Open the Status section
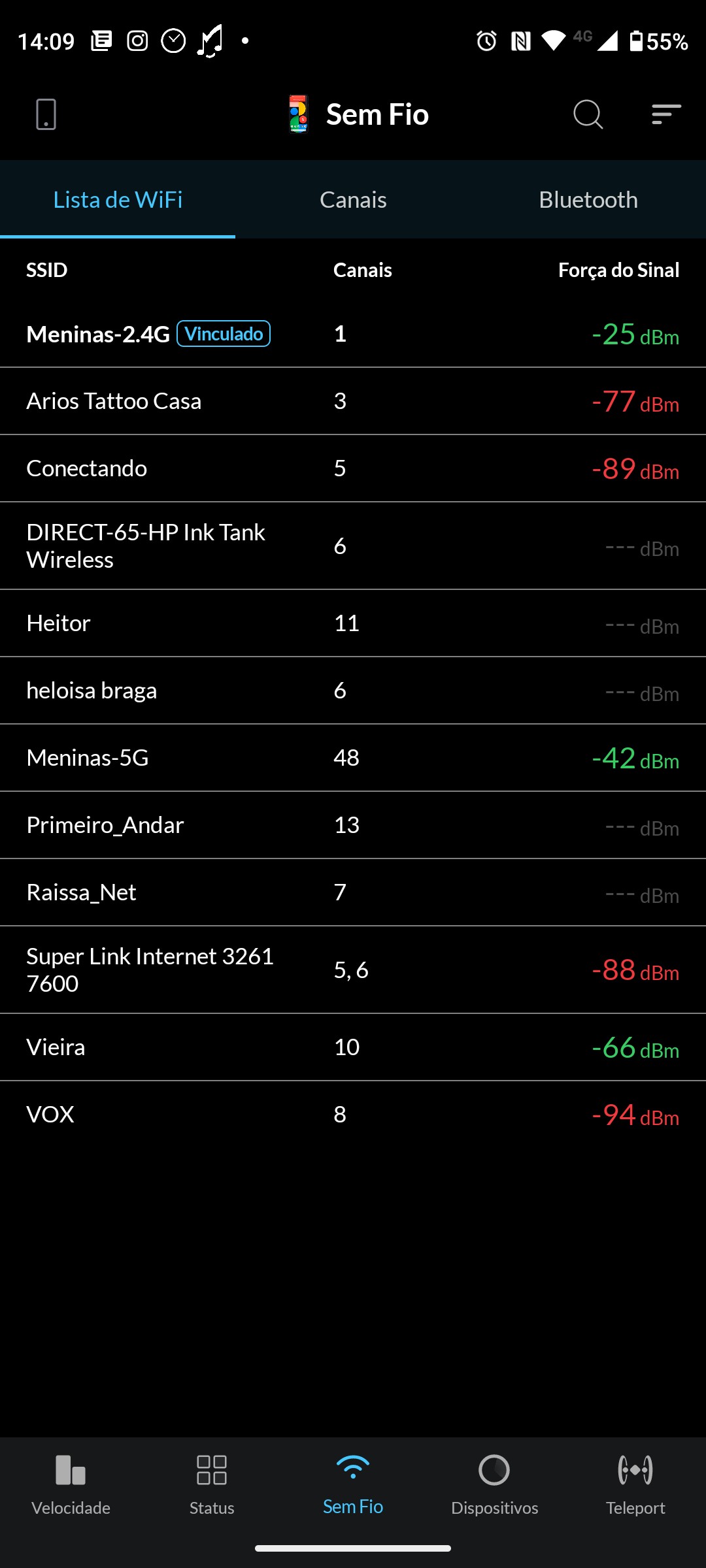706x1568 pixels. point(212,1483)
